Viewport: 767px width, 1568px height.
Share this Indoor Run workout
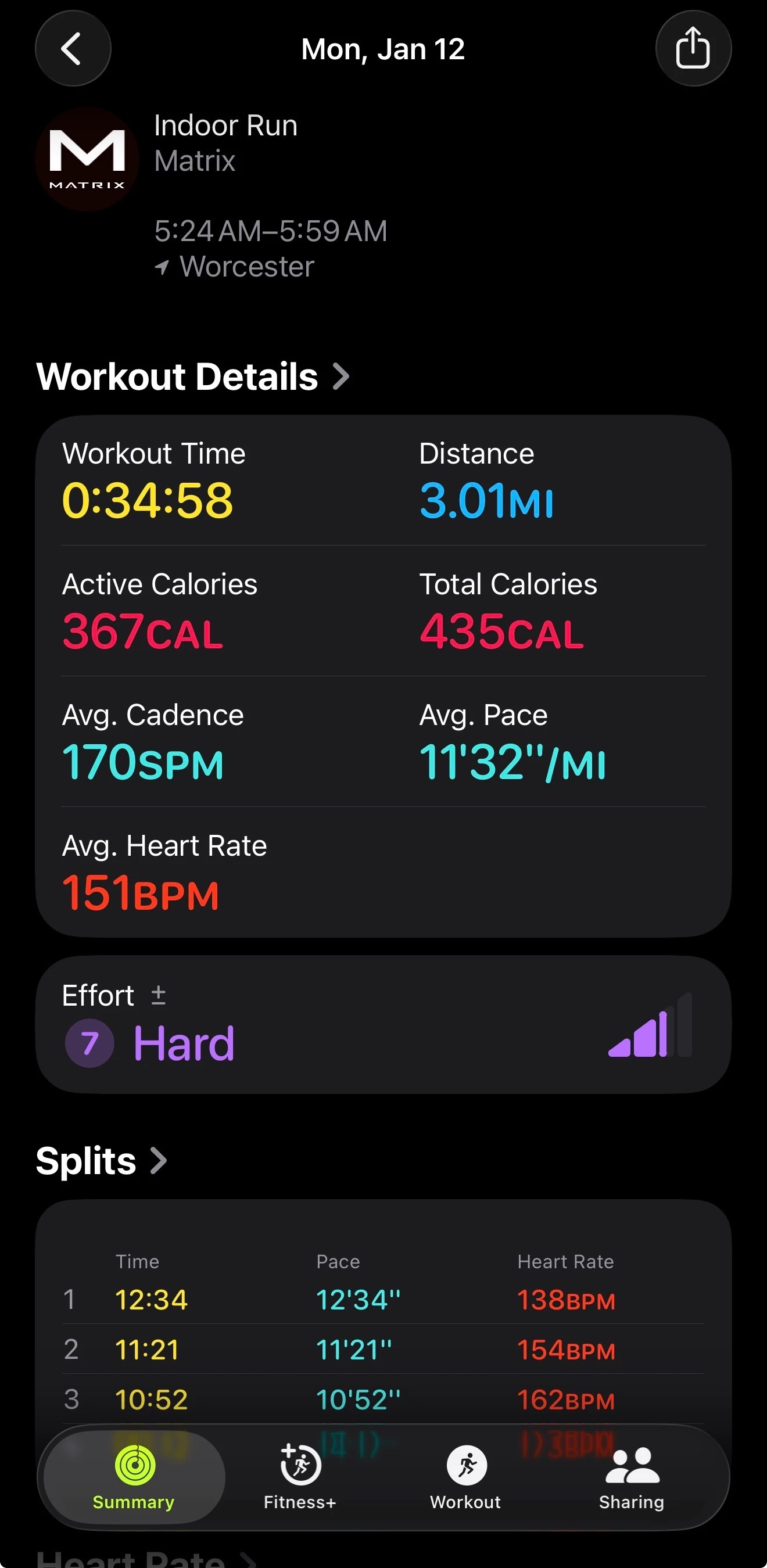click(x=693, y=49)
